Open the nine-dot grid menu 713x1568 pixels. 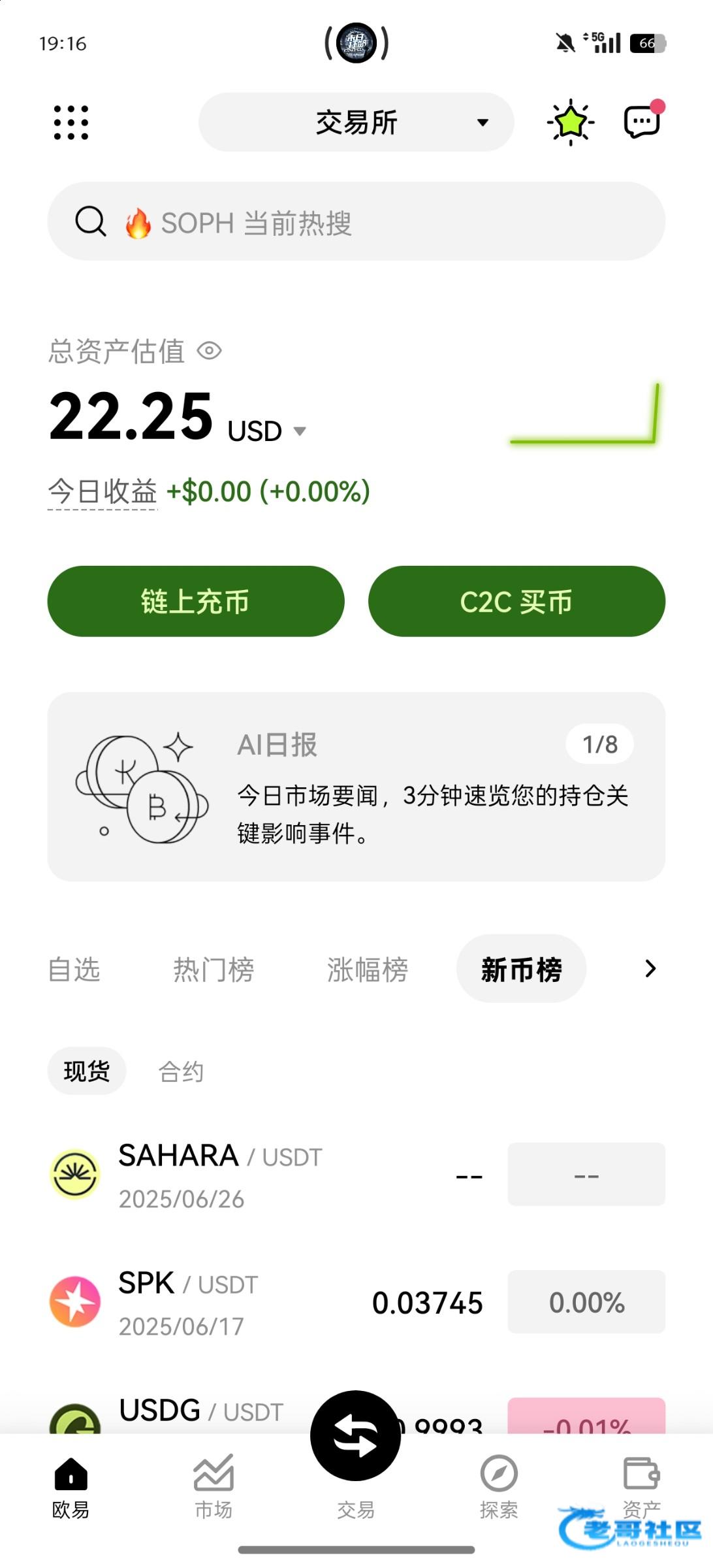tap(71, 122)
